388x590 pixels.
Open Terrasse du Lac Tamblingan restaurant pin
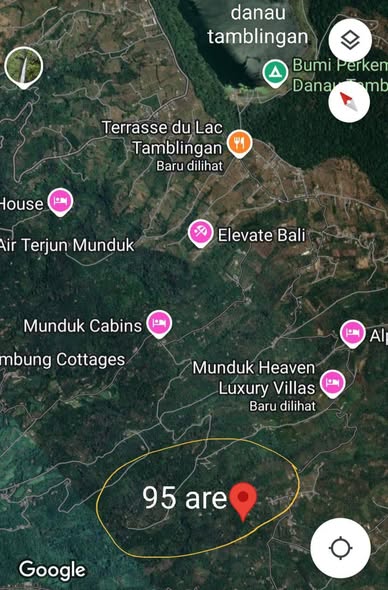click(x=239, y=144)
